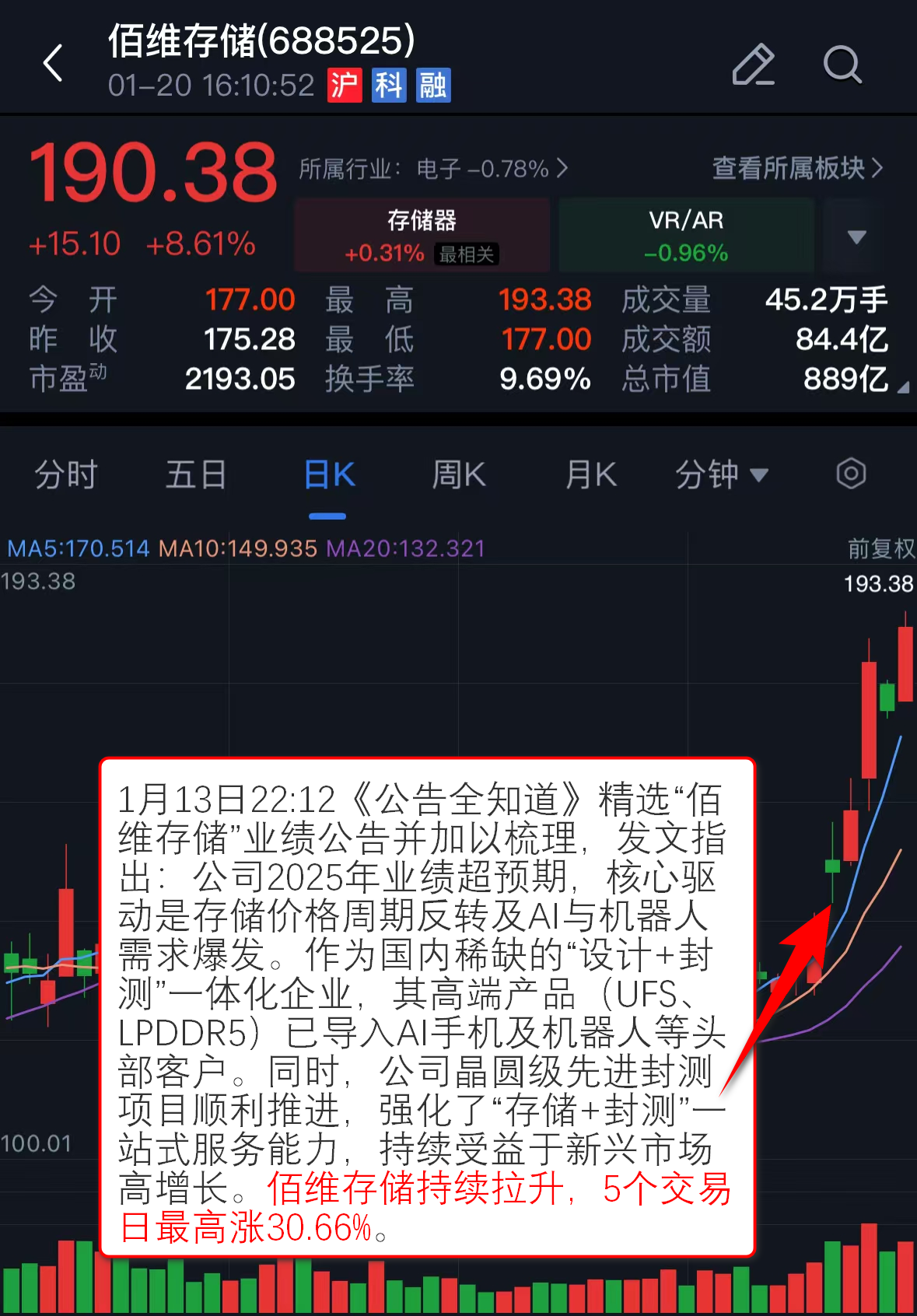The height and width of the screenshot is (1316, 917).
Task: Select the 日K chart tab
Action: (x=329, y=474)
